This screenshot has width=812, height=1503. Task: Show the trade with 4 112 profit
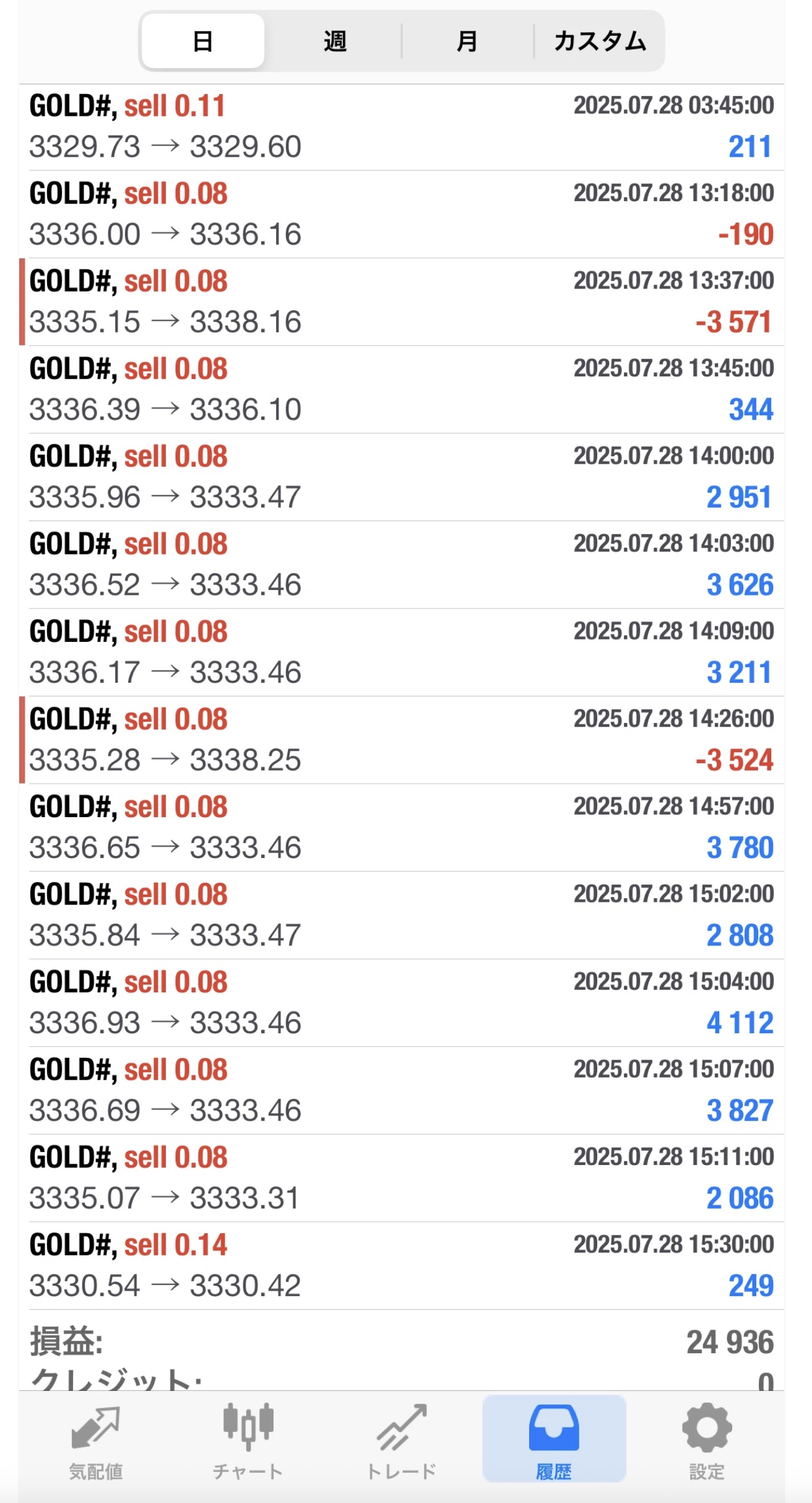pyautogui.click(x=401, y=1003)
